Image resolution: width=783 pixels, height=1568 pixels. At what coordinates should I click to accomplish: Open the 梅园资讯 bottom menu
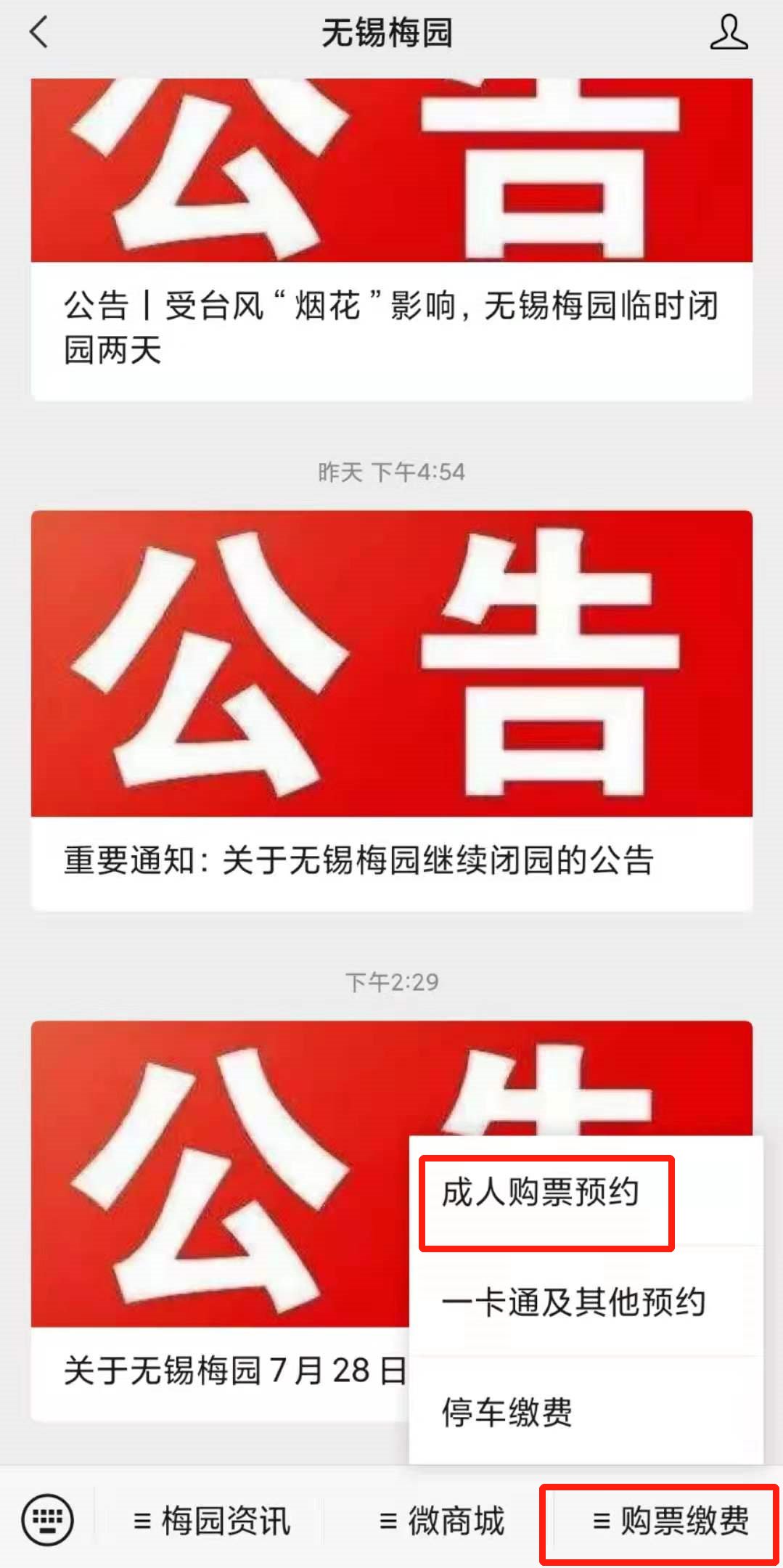pos(212,1520)
